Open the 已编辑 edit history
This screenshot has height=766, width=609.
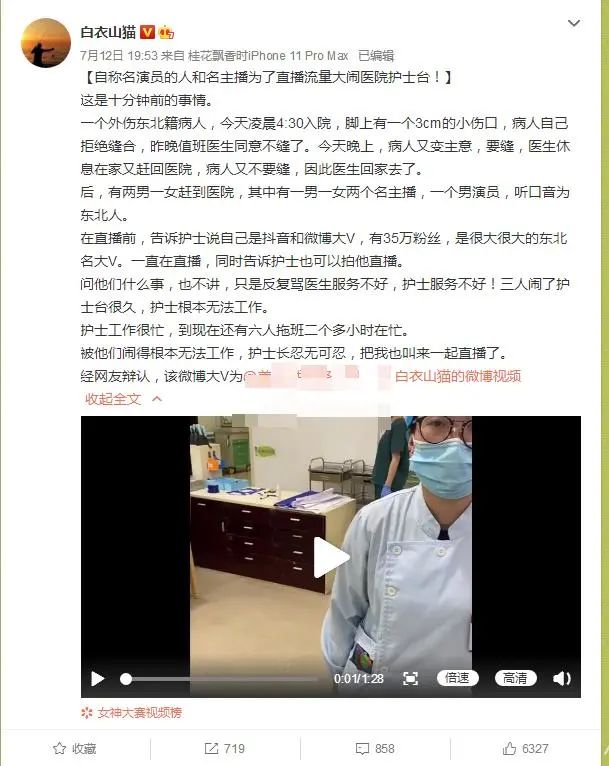click(x=376, y=56)
